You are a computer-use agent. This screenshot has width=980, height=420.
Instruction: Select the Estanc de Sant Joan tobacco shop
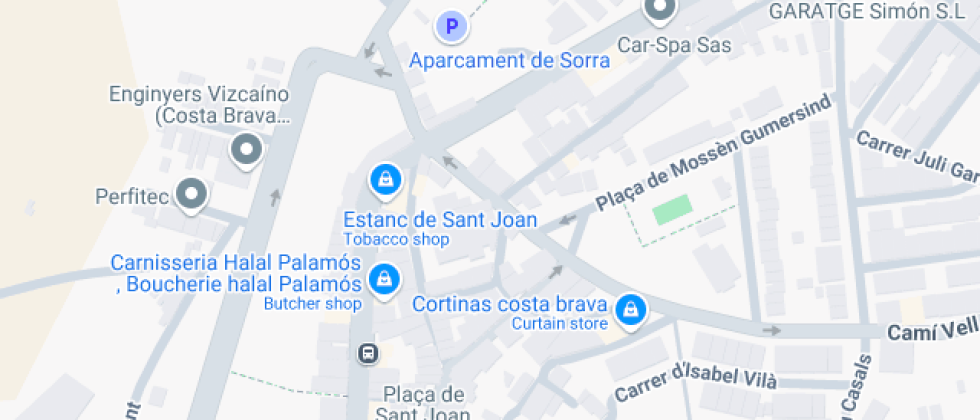tap(385, 180)
